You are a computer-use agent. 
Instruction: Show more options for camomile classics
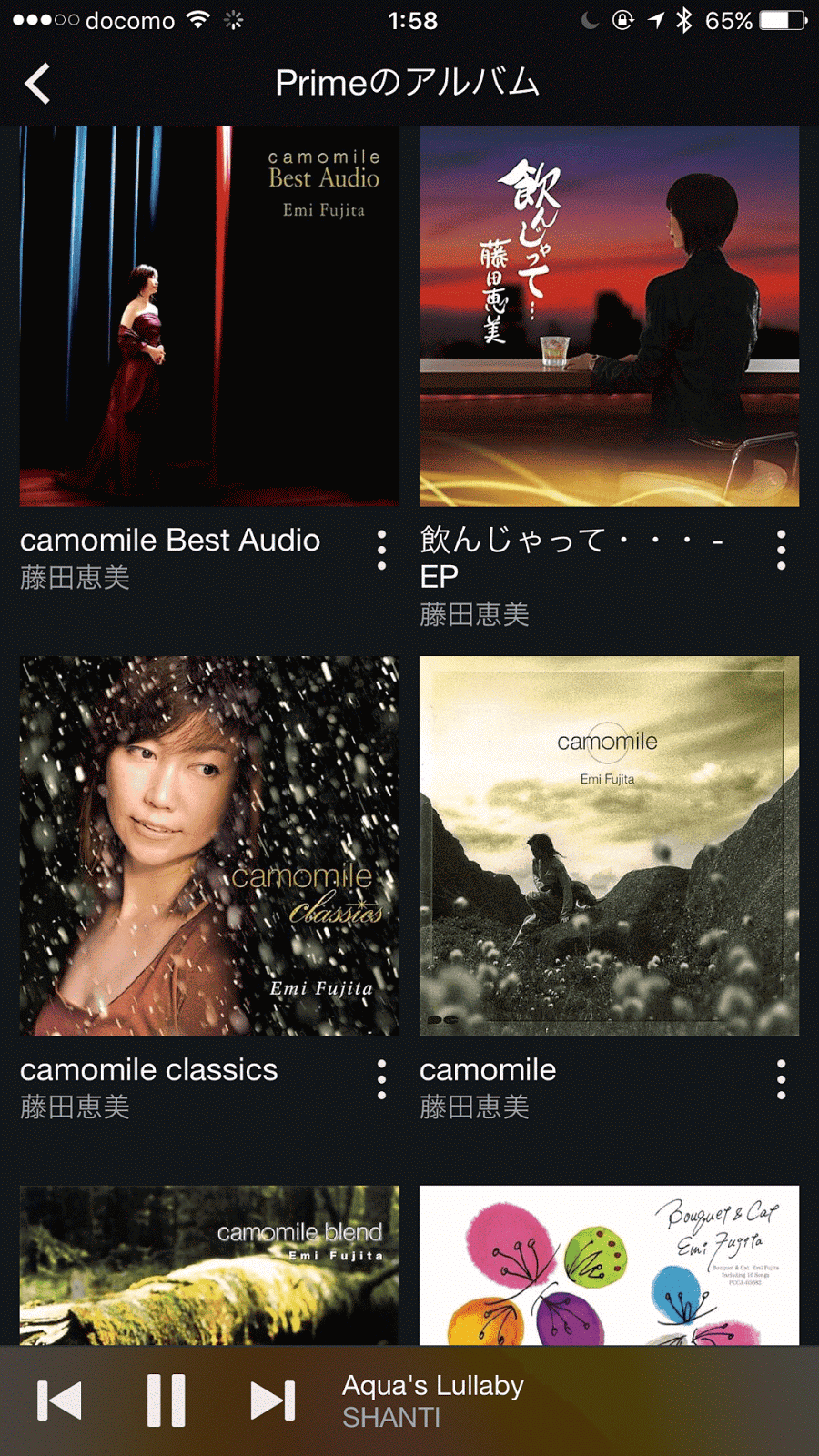pos(381,1080)
